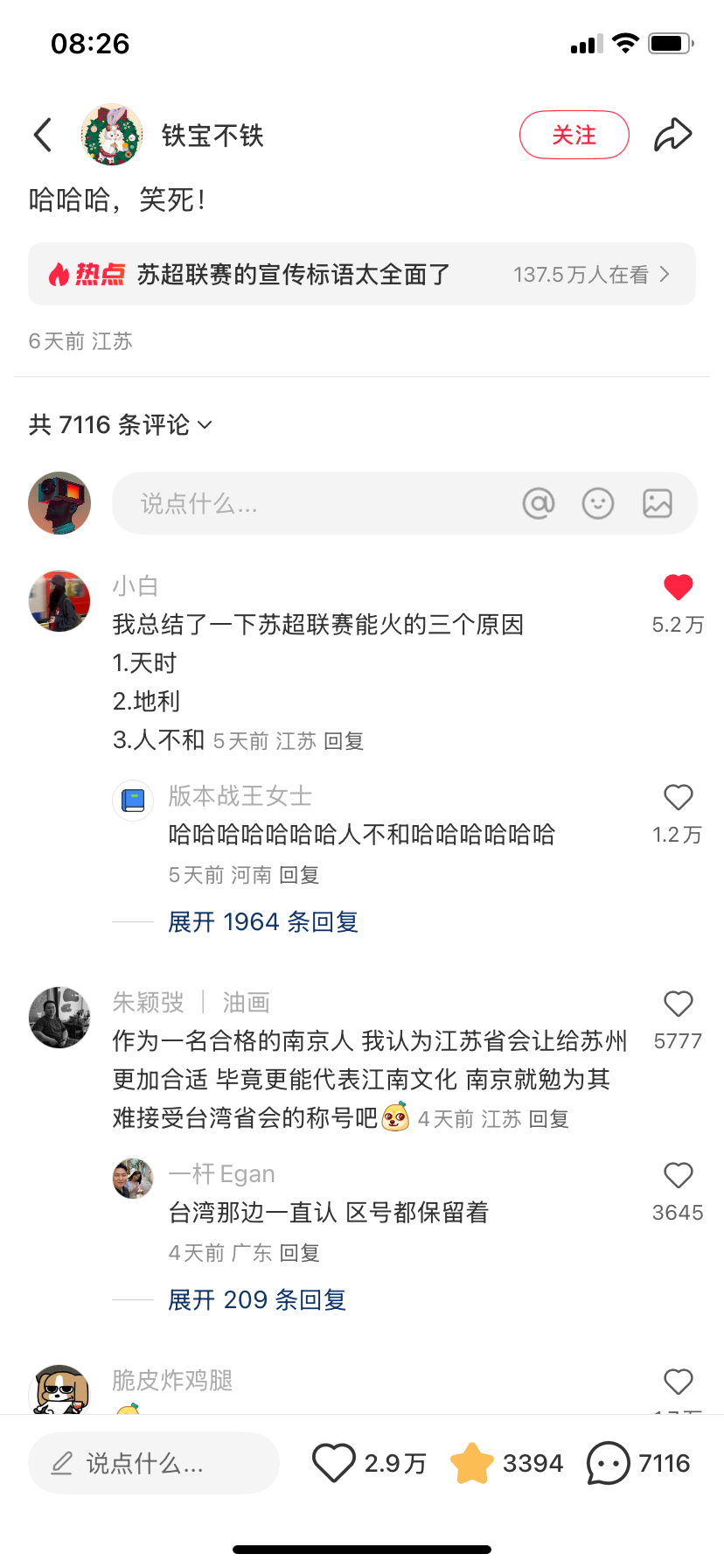Like 朱颖弢's comment
Viewport: 724px width, 1568px height.
tap(678, 1004)
